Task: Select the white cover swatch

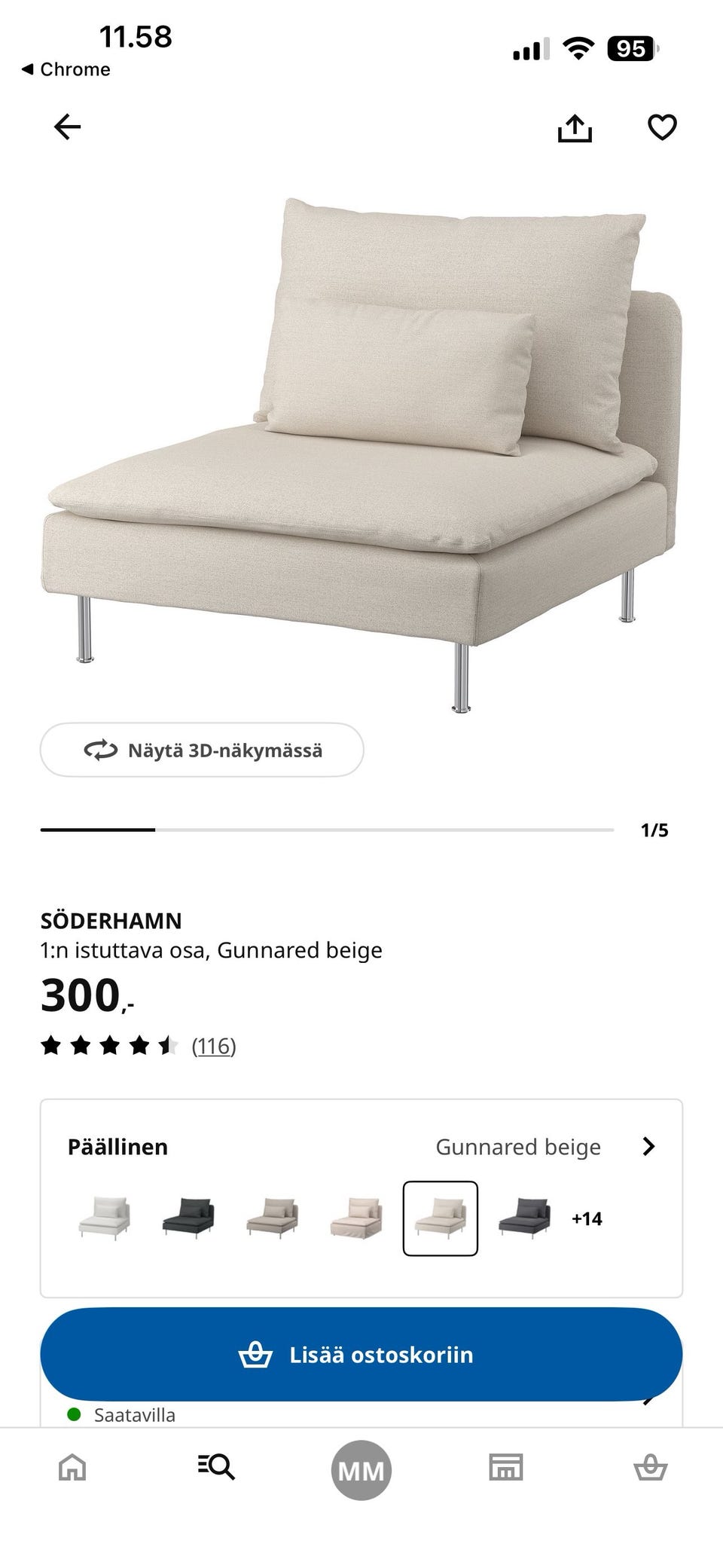Action: point(104,1218)
